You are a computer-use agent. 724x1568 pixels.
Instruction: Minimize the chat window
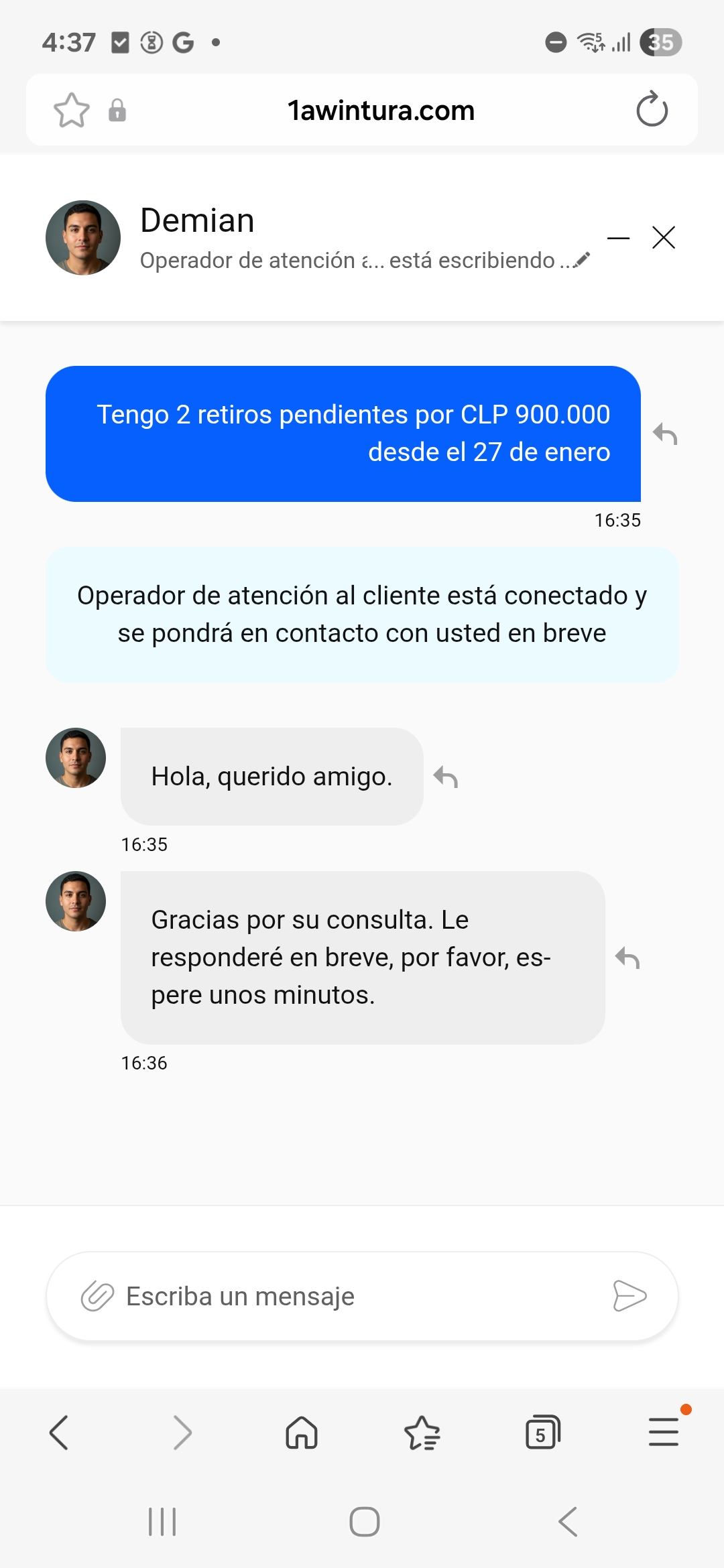click(618, 238)
